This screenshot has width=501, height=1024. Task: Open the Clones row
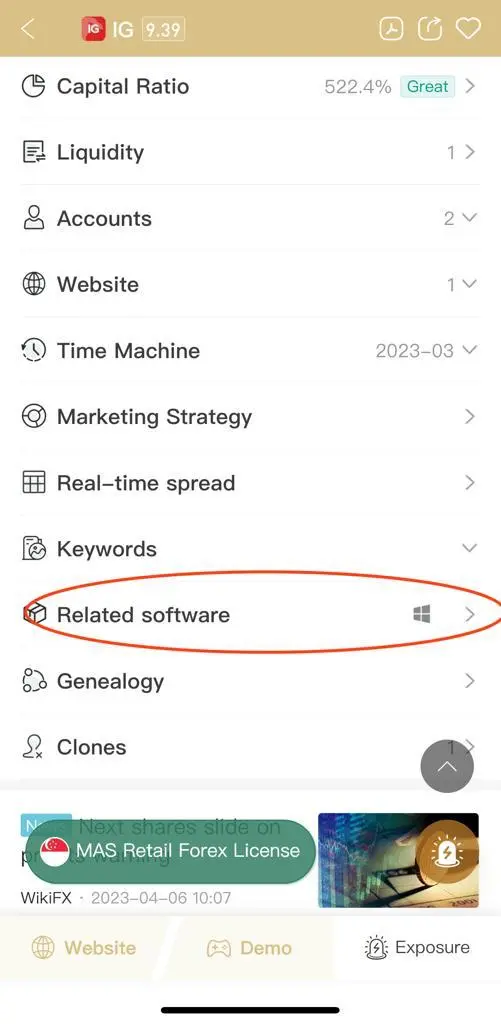coord(250,747)
